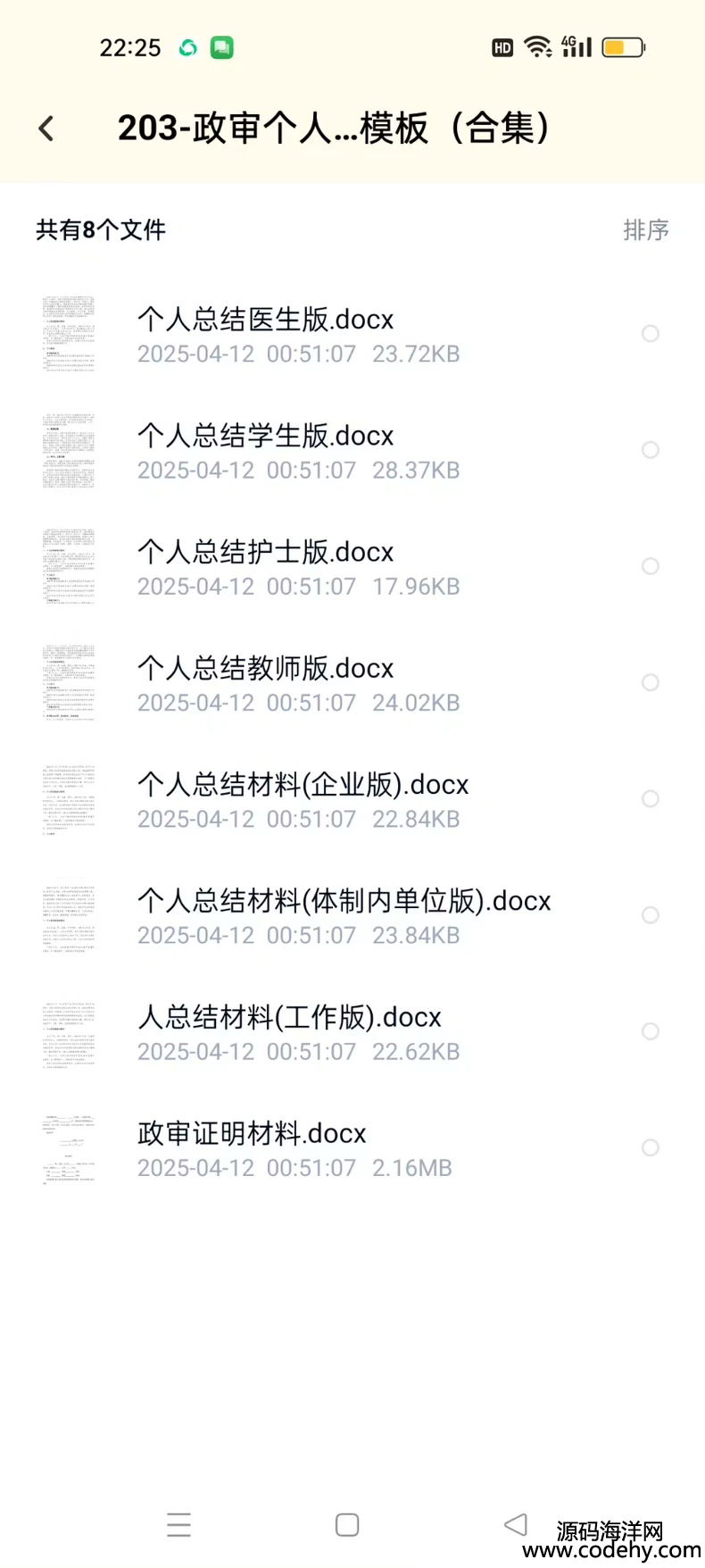Select the circle for 个人总结医生版.docx
This screenshot has height=1568, width=705.
651,334
